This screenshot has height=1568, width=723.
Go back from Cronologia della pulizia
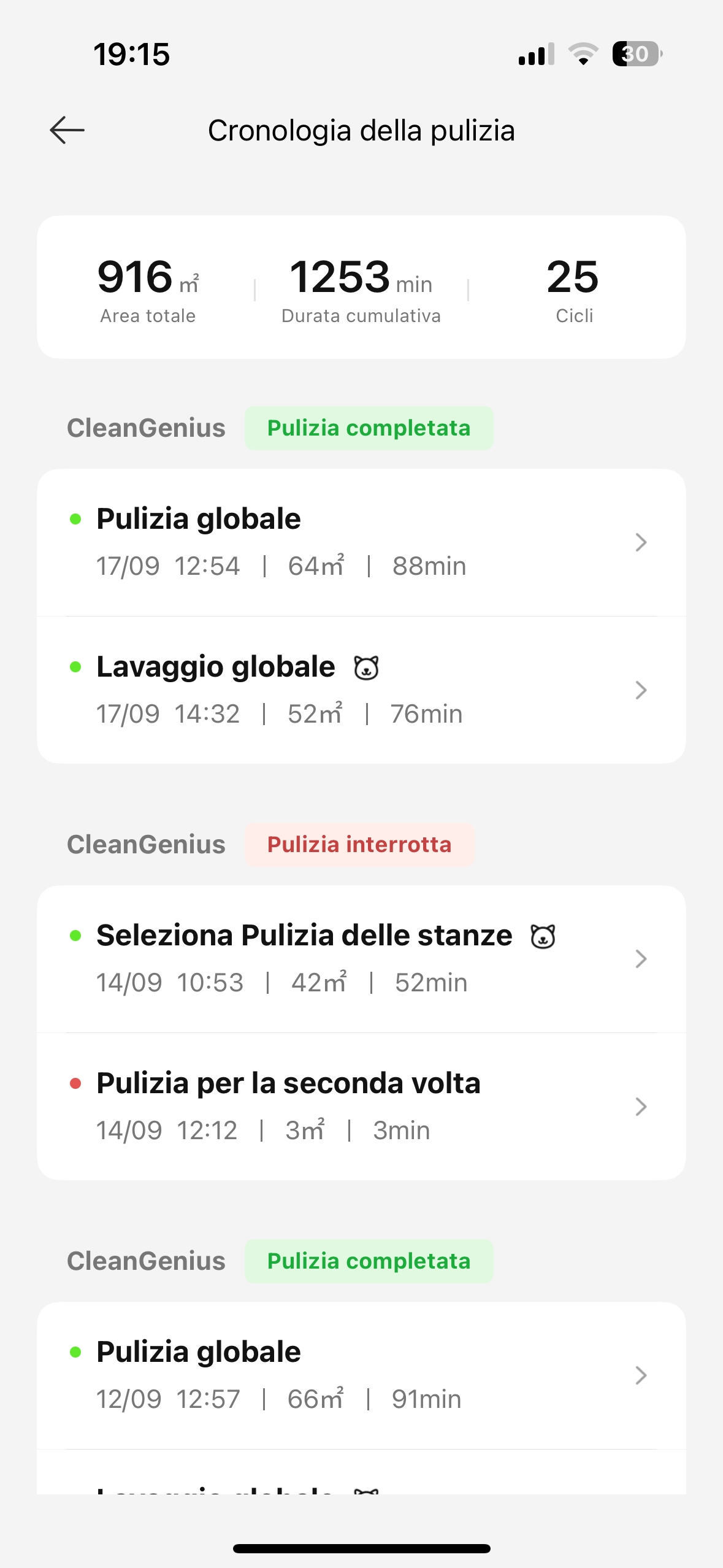67,130
